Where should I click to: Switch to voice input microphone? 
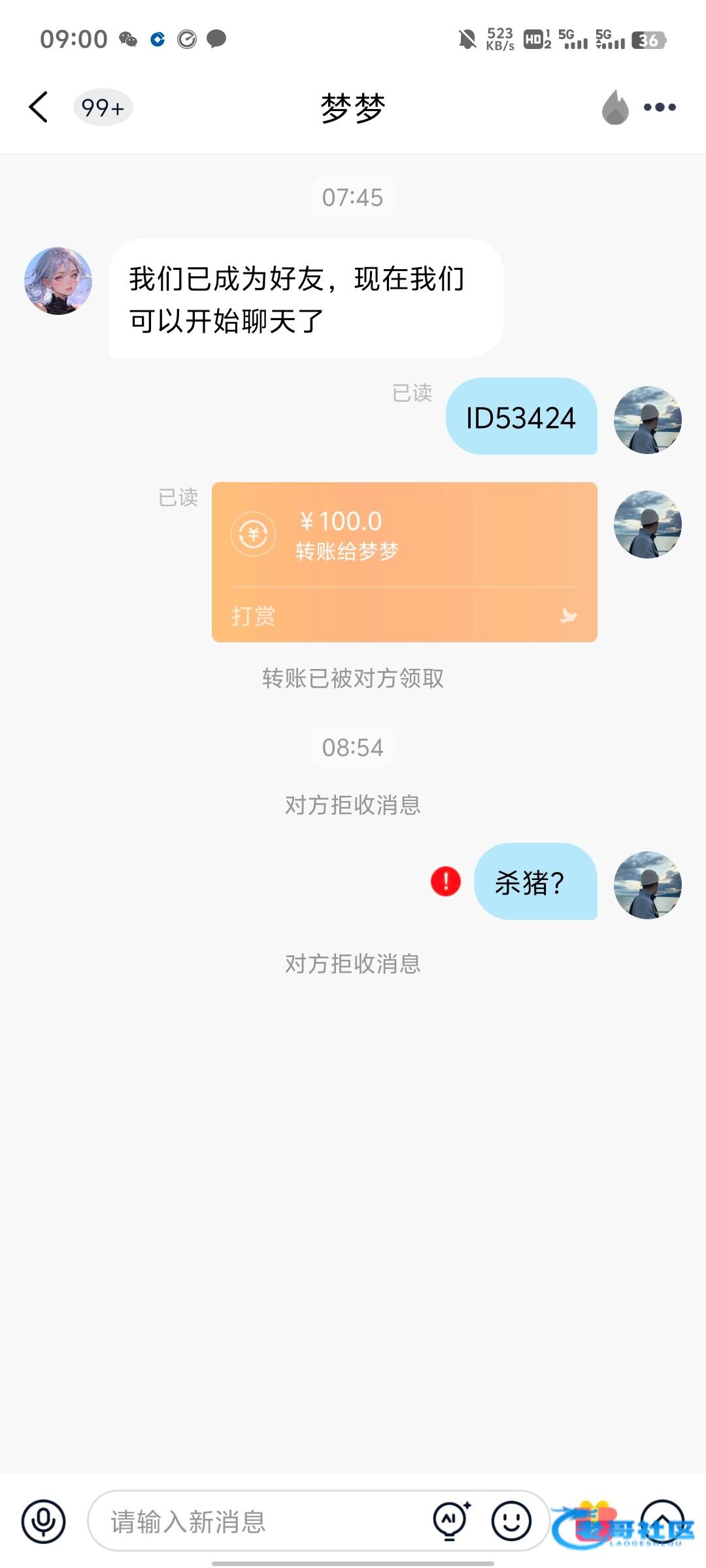tap(44, 1521)
